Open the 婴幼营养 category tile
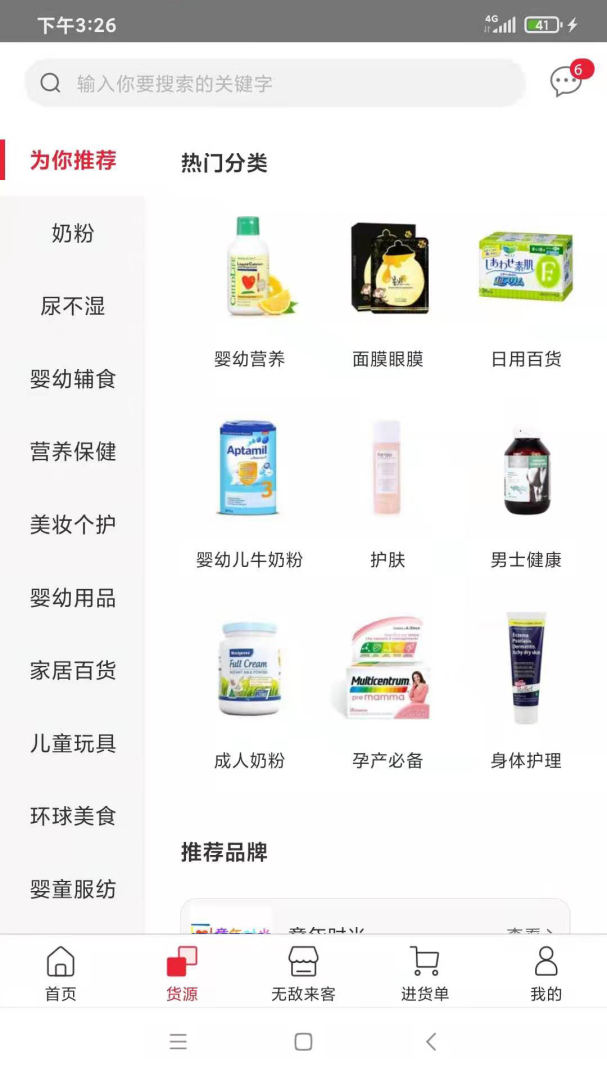The width and height of the screenshot is (607, 1080). (250, 290)
